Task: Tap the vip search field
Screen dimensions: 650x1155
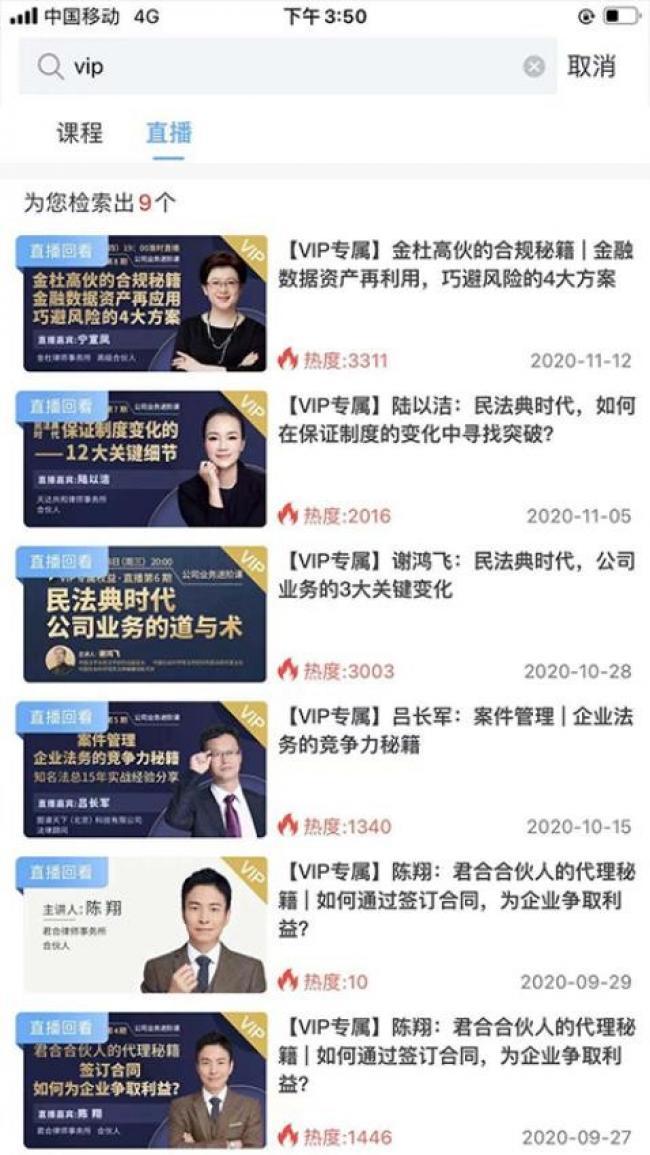Action: coord(287,67)
